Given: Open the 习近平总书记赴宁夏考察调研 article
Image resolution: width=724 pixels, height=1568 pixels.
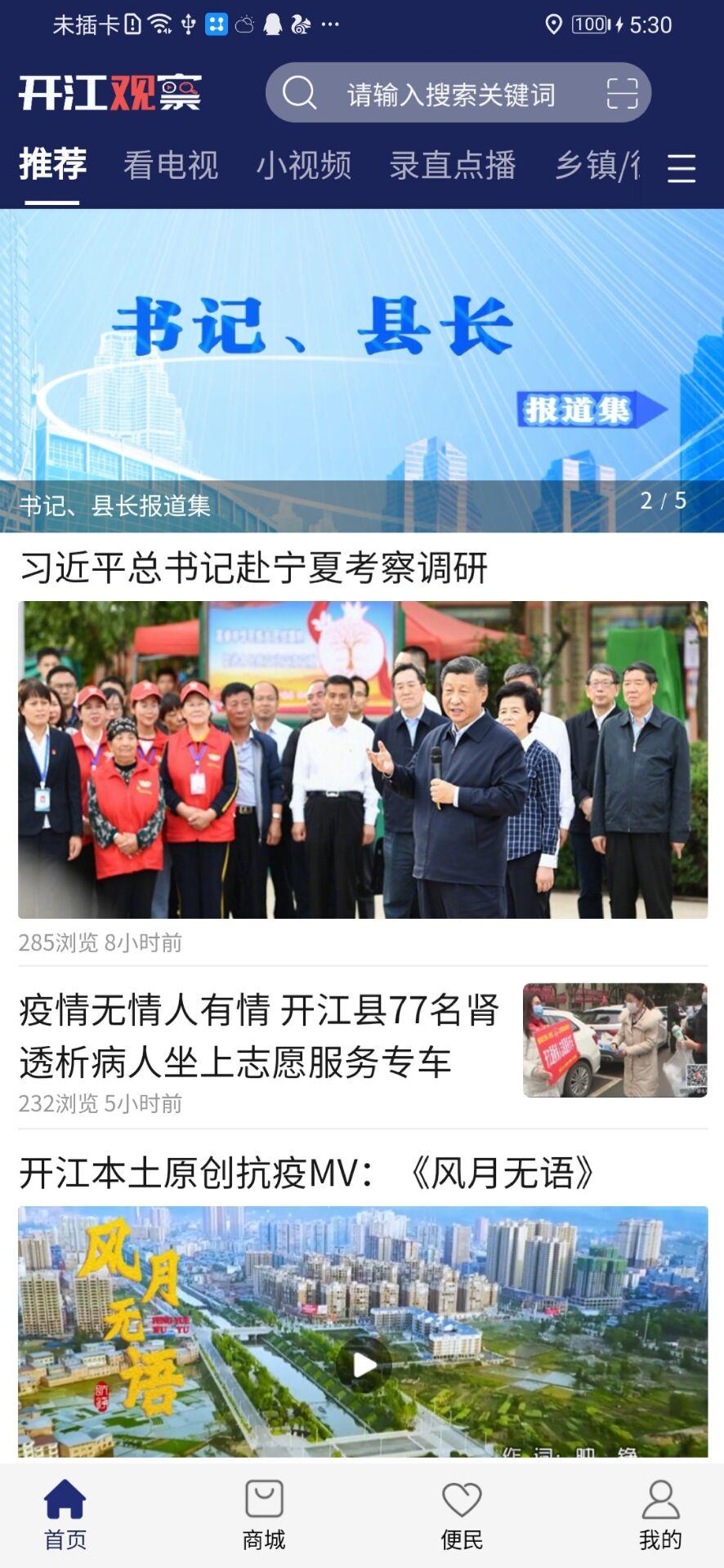Looking at the screenshot, I should click(253, 569).
